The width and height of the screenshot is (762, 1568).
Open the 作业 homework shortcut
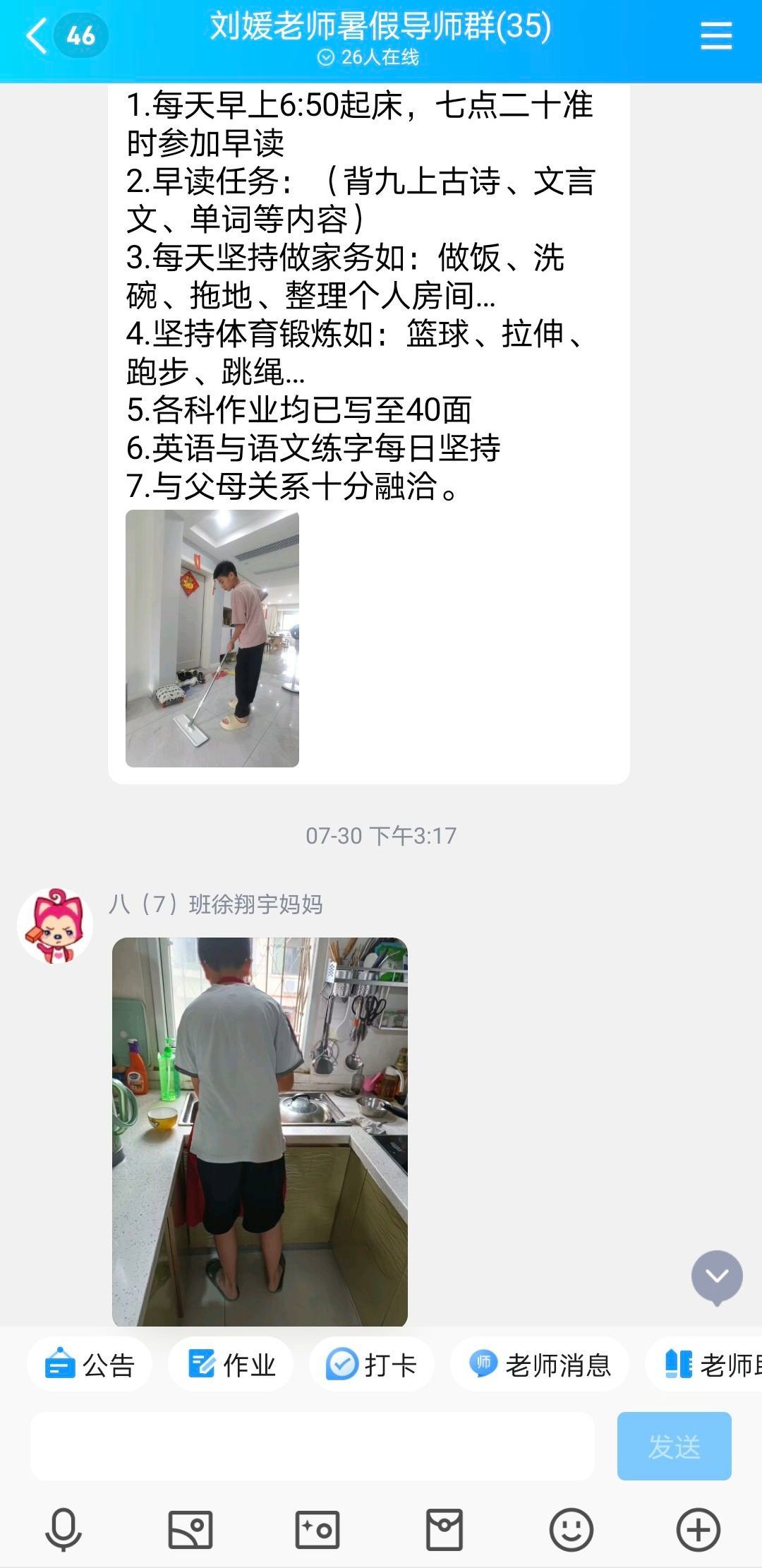point(231,1364)
